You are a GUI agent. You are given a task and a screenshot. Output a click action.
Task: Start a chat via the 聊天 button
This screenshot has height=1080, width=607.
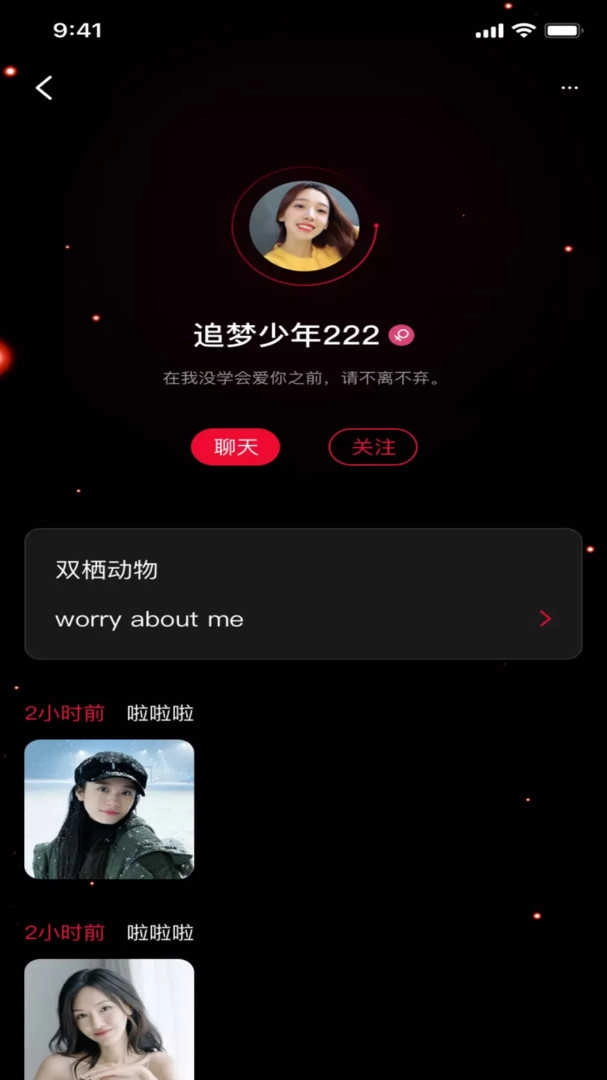pyautogui.click(x=235, y=447)
